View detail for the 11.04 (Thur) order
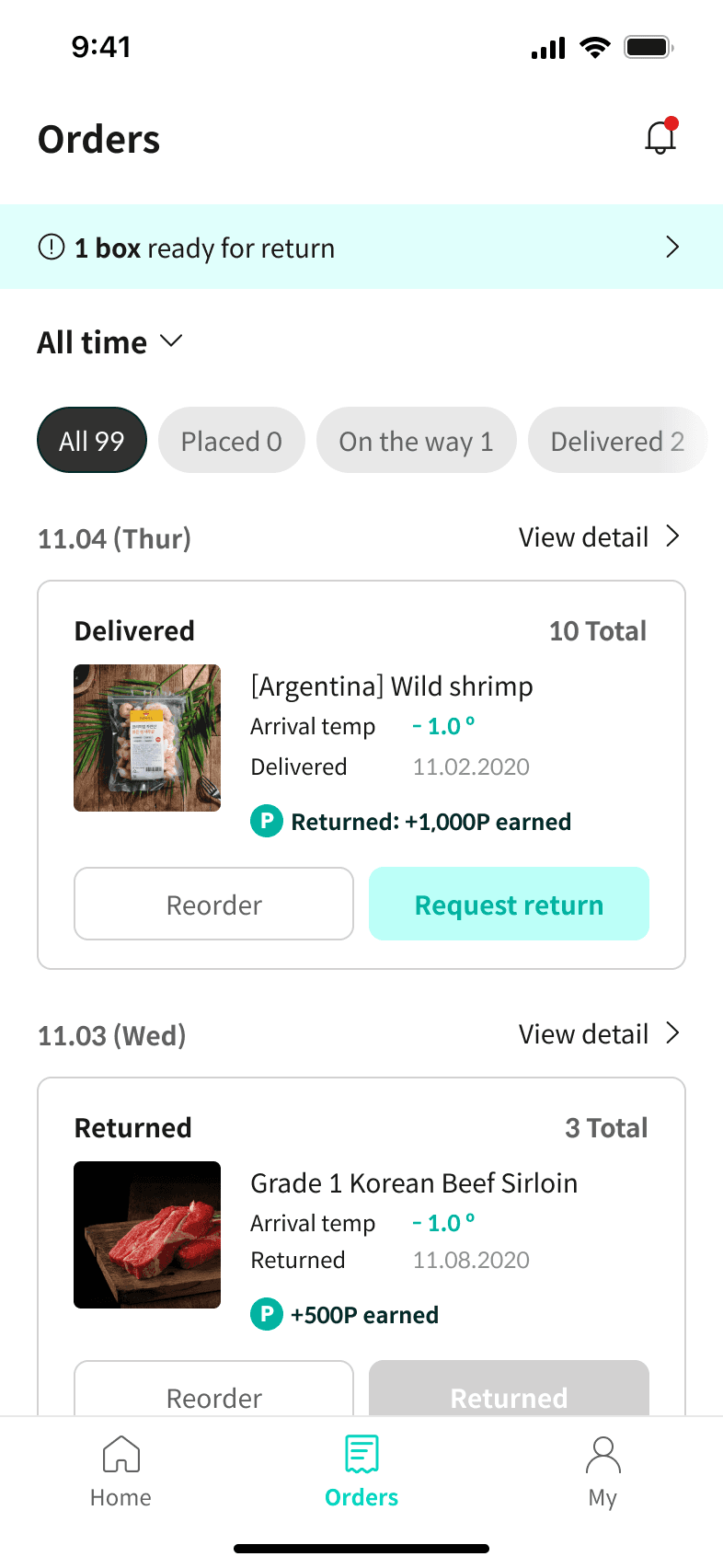723x1568 pixels. click(599, 536)
